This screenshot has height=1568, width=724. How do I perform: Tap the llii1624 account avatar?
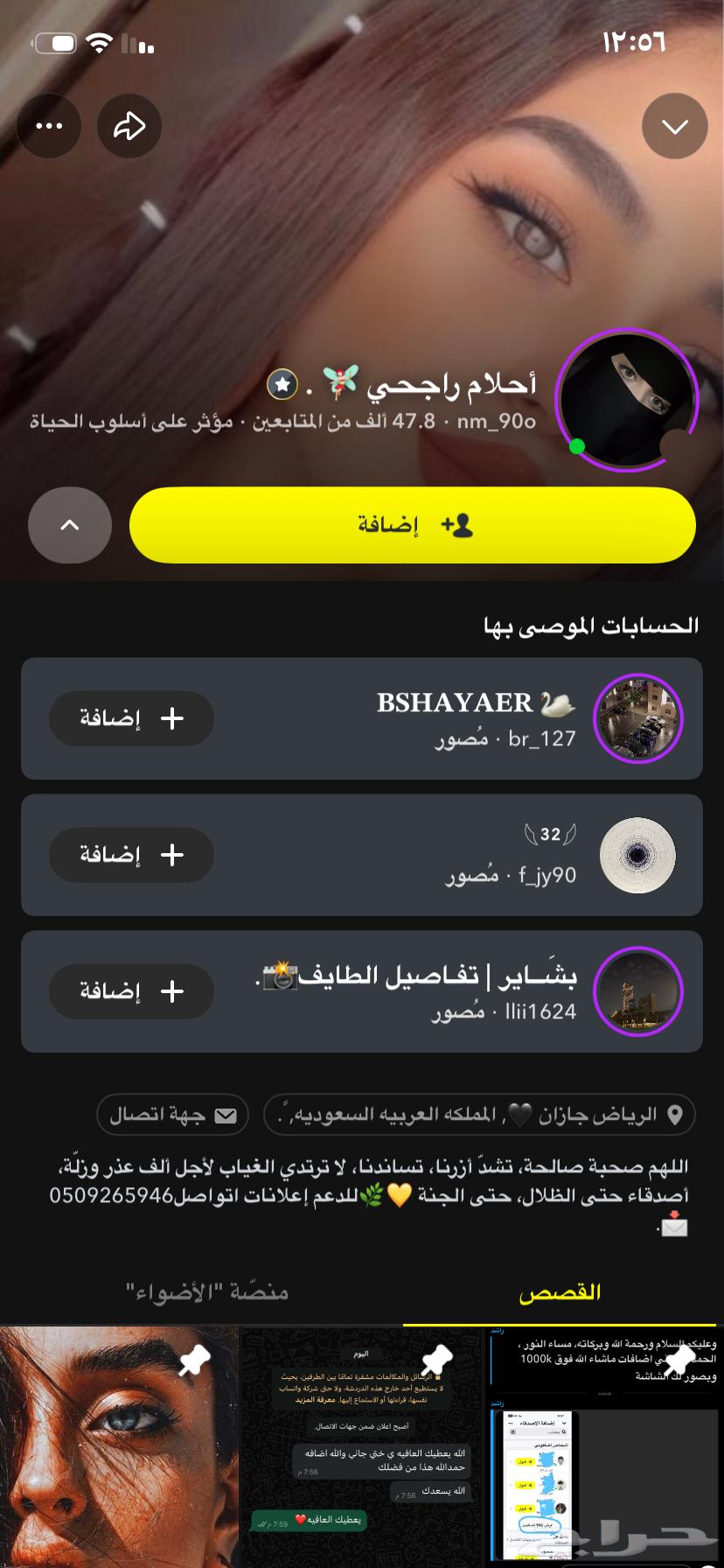pos(638,991)
